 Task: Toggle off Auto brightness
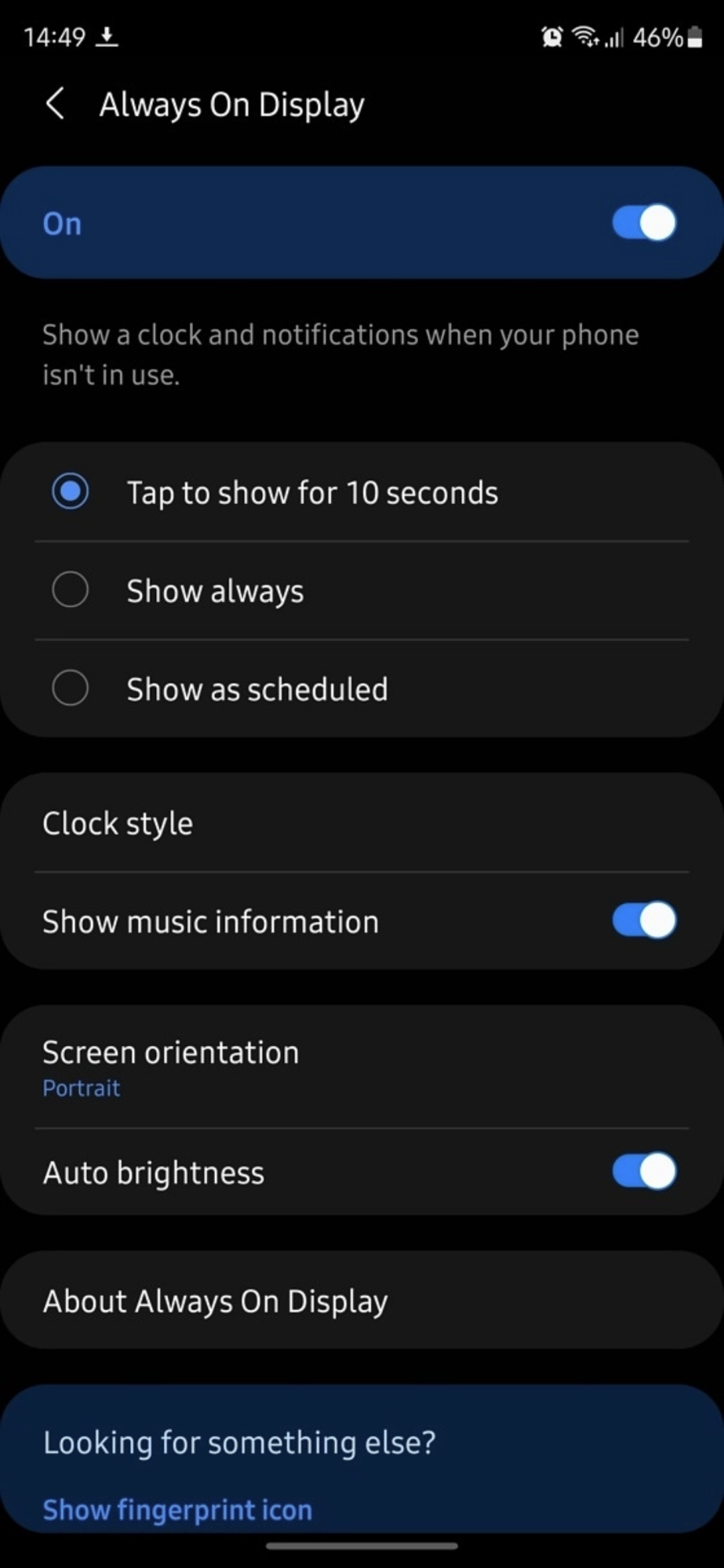(x=643, y=1172)
